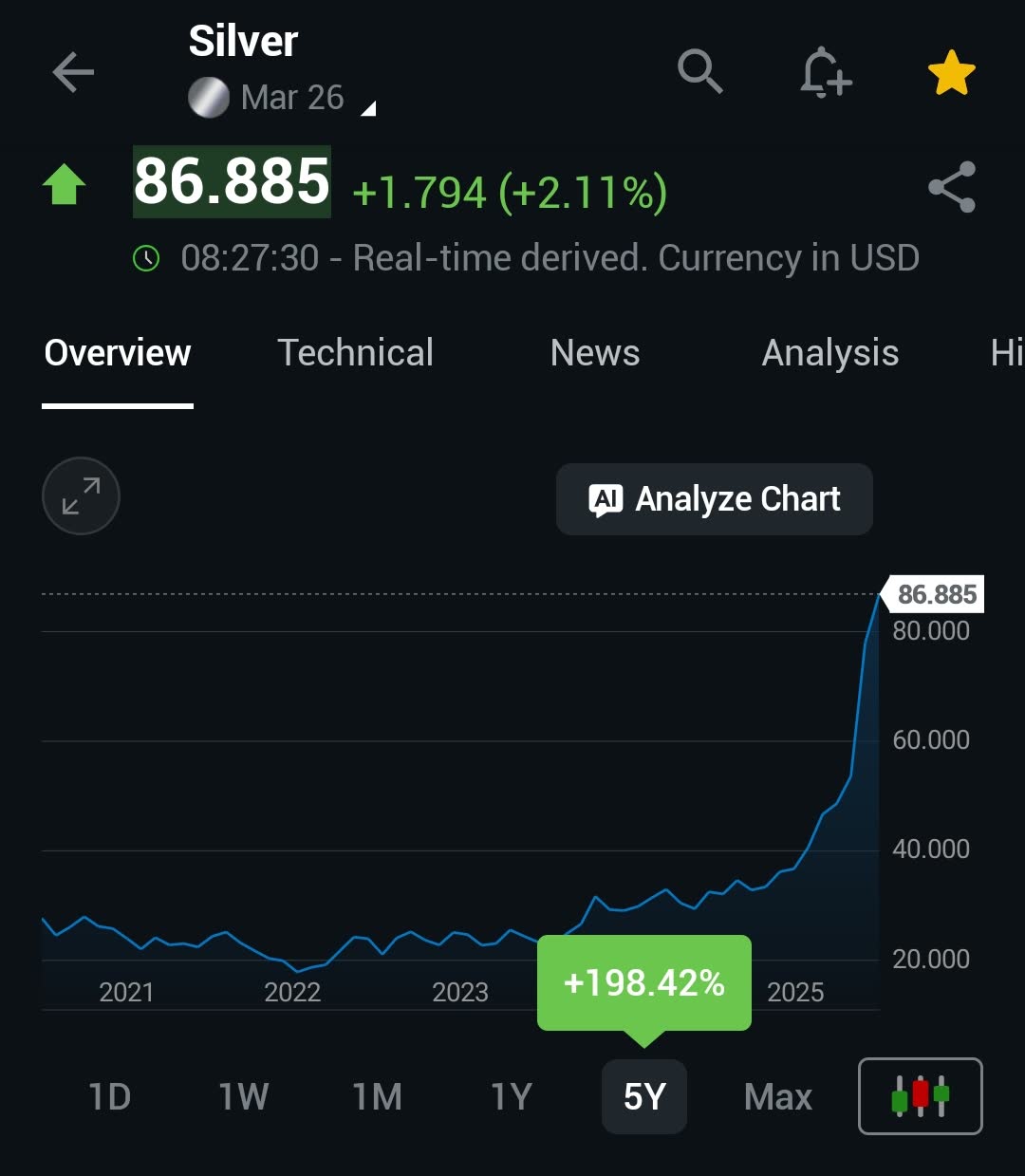Select the 1D chart range
Screen dimensions: 1025x1176
click(x=109, y=1097)
